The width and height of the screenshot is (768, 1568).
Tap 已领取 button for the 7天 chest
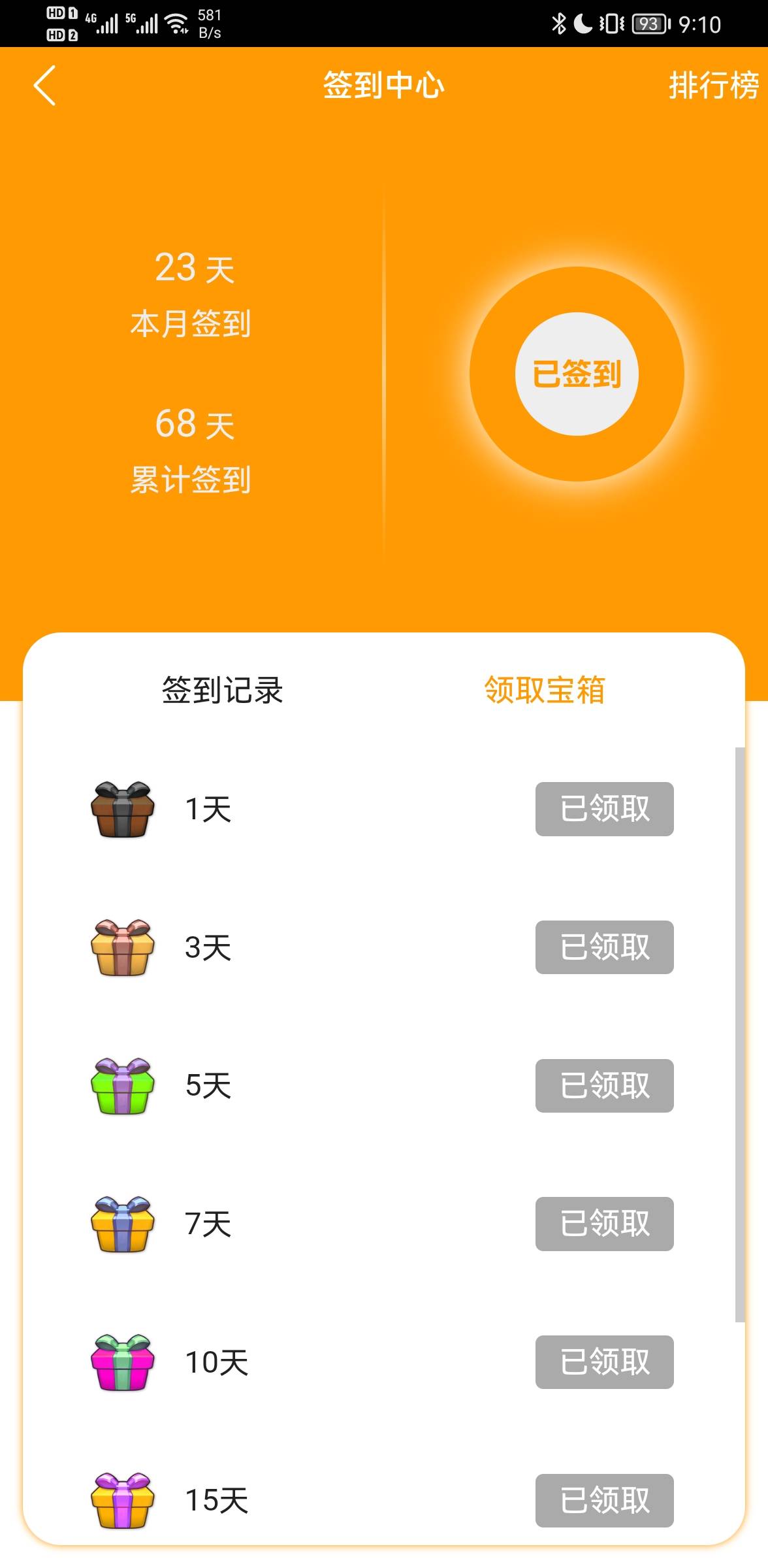point(604,1224)
